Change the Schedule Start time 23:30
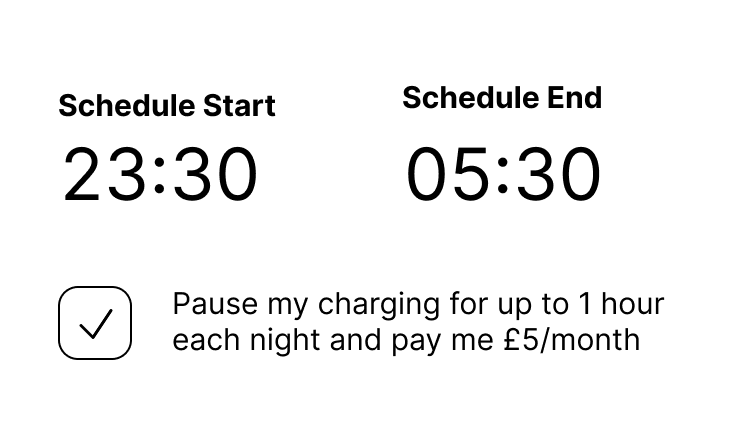Viewport: 746px width, 440px height. 160,175
